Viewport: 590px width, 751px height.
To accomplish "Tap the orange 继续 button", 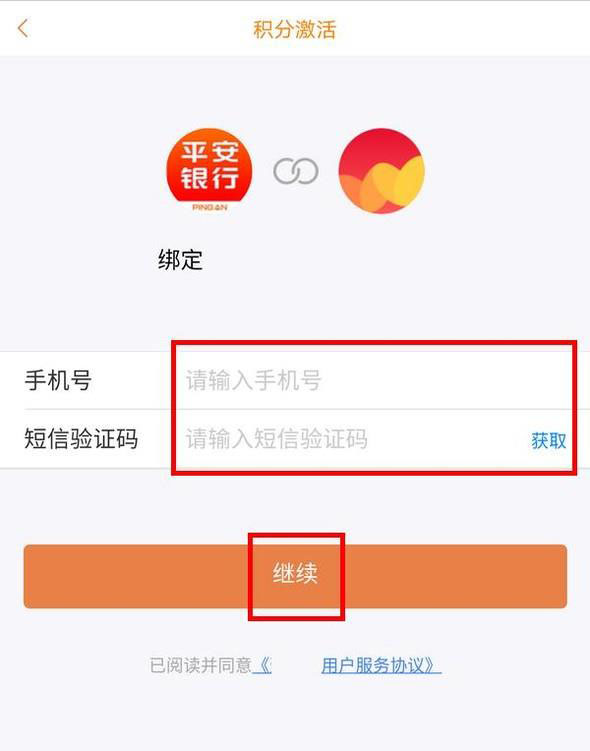I will click(x=295, y=576).
